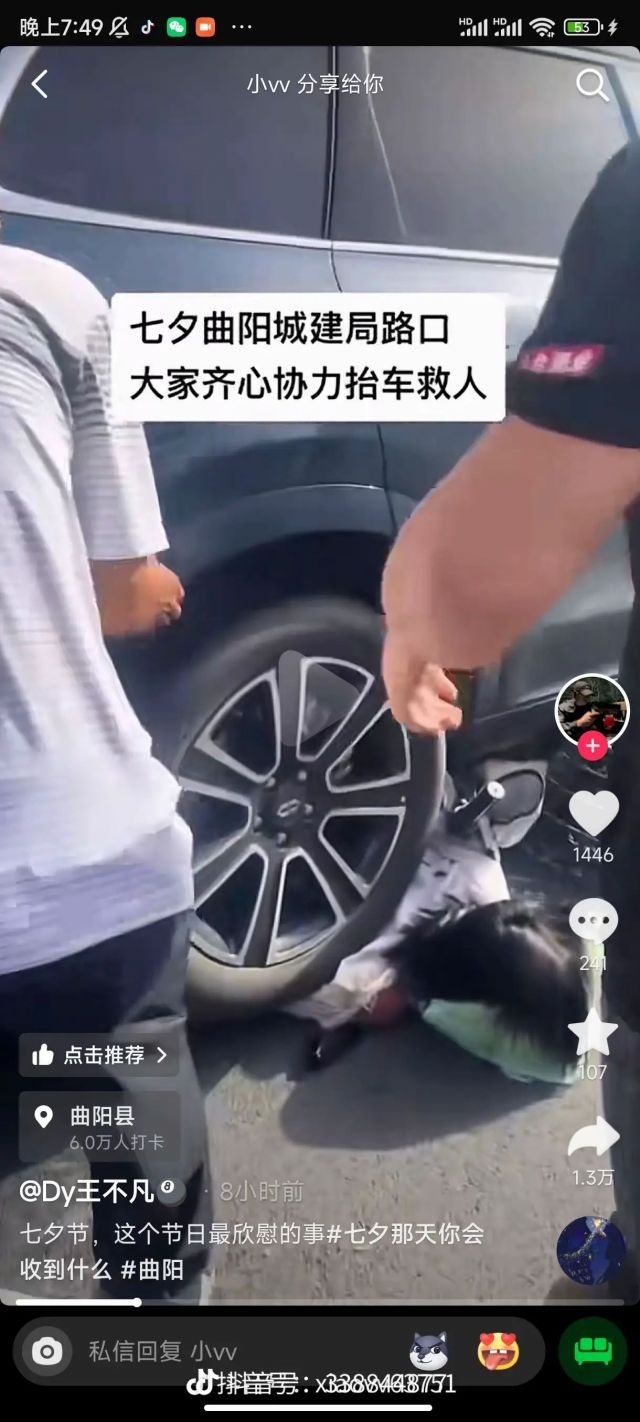
Task: Go back using the top-left arrow
Action: click(39, 85)
